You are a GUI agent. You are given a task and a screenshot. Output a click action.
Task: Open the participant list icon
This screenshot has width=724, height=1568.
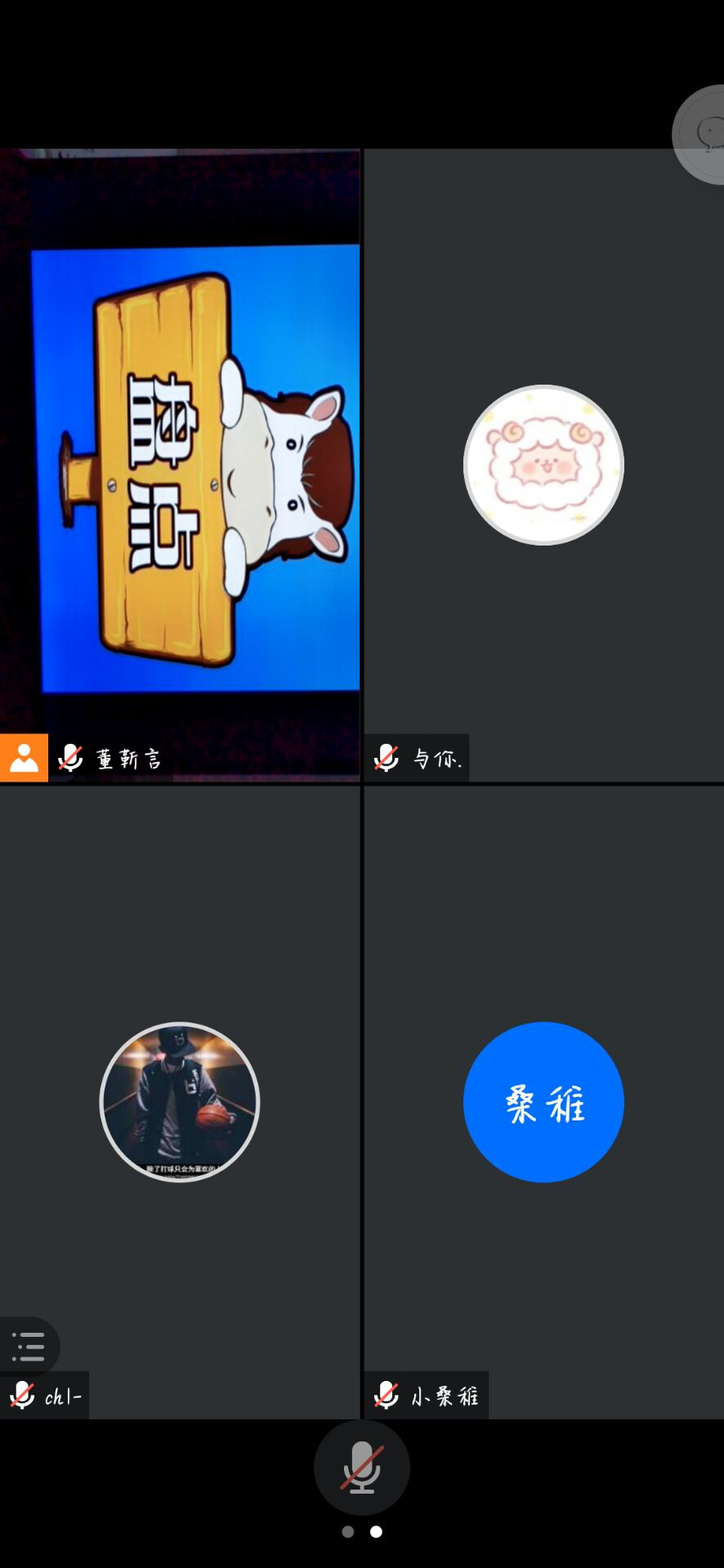click(29, 1346)
